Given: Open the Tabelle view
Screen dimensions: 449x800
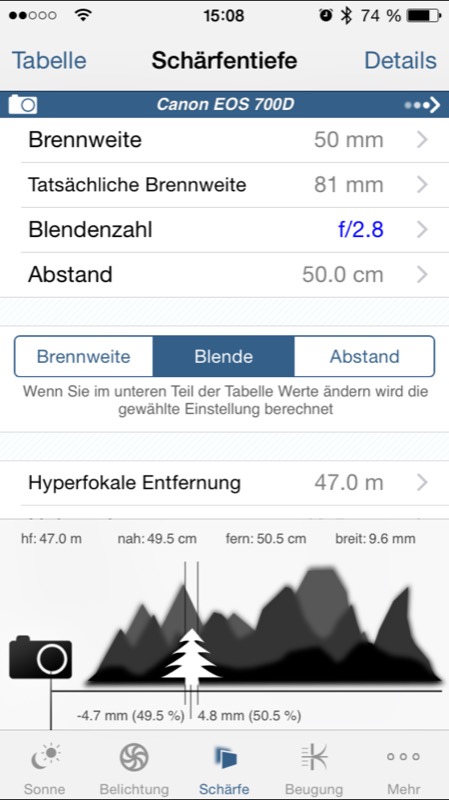Looking at the screenshot, I should tap(49, 60).
